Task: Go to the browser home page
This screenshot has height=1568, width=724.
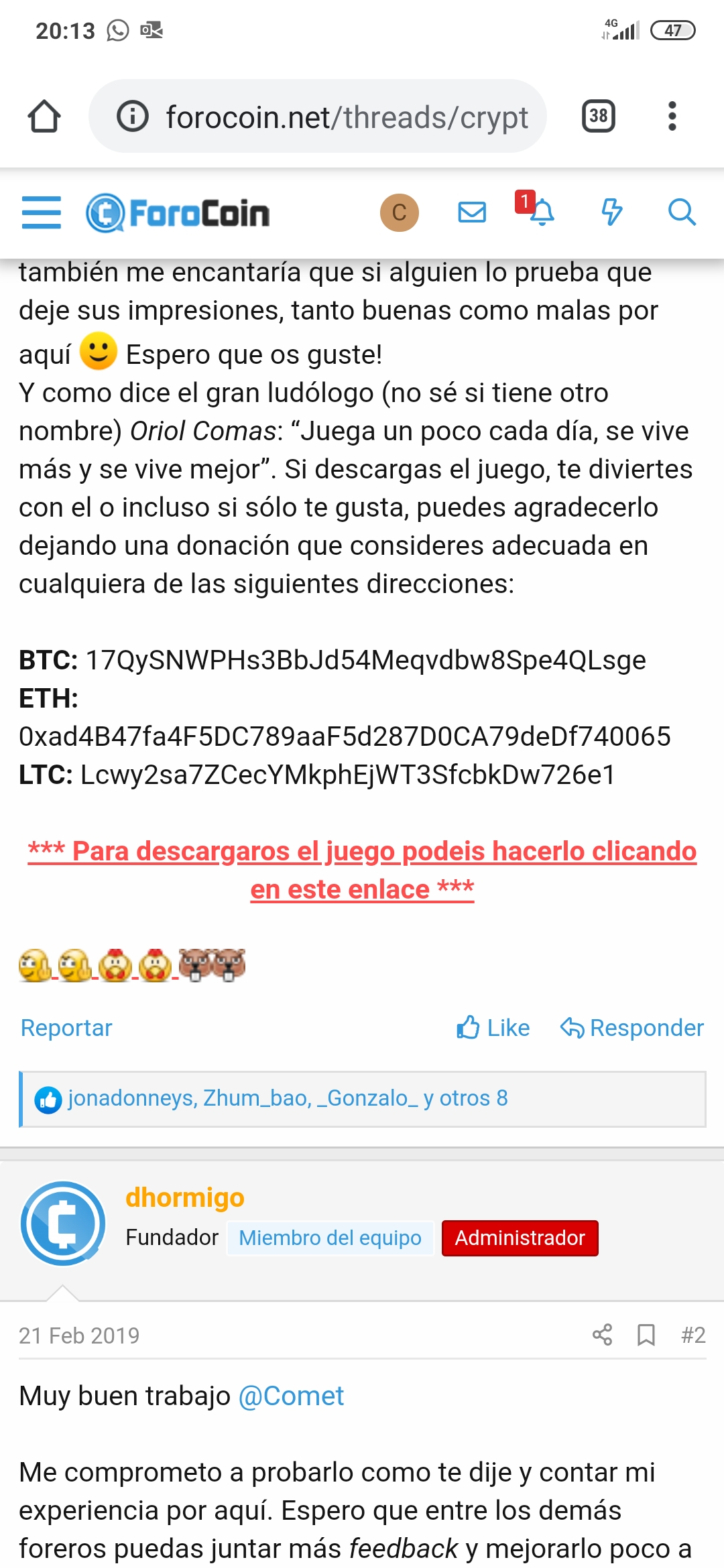Action: tap(44, 117)
